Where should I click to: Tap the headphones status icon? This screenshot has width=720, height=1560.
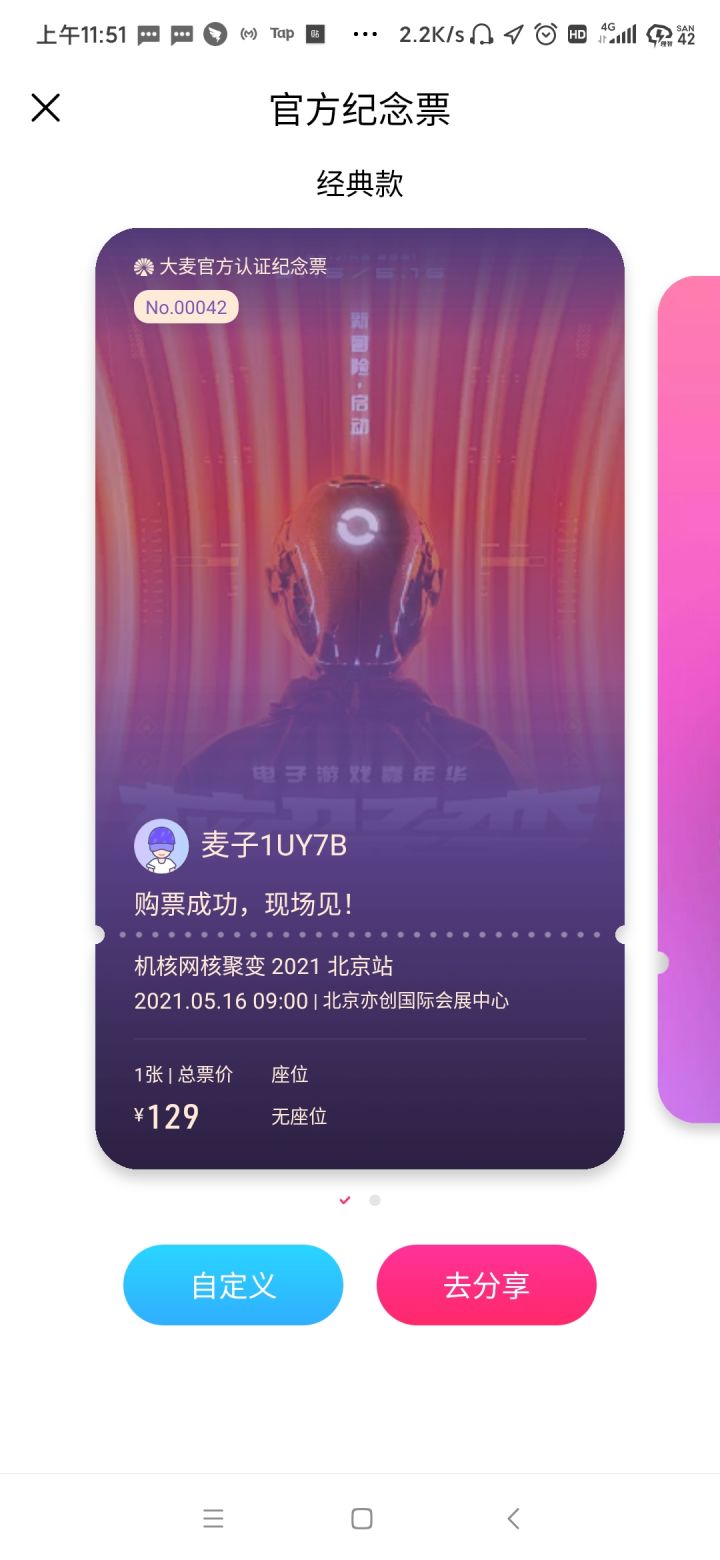click(480, 33)
